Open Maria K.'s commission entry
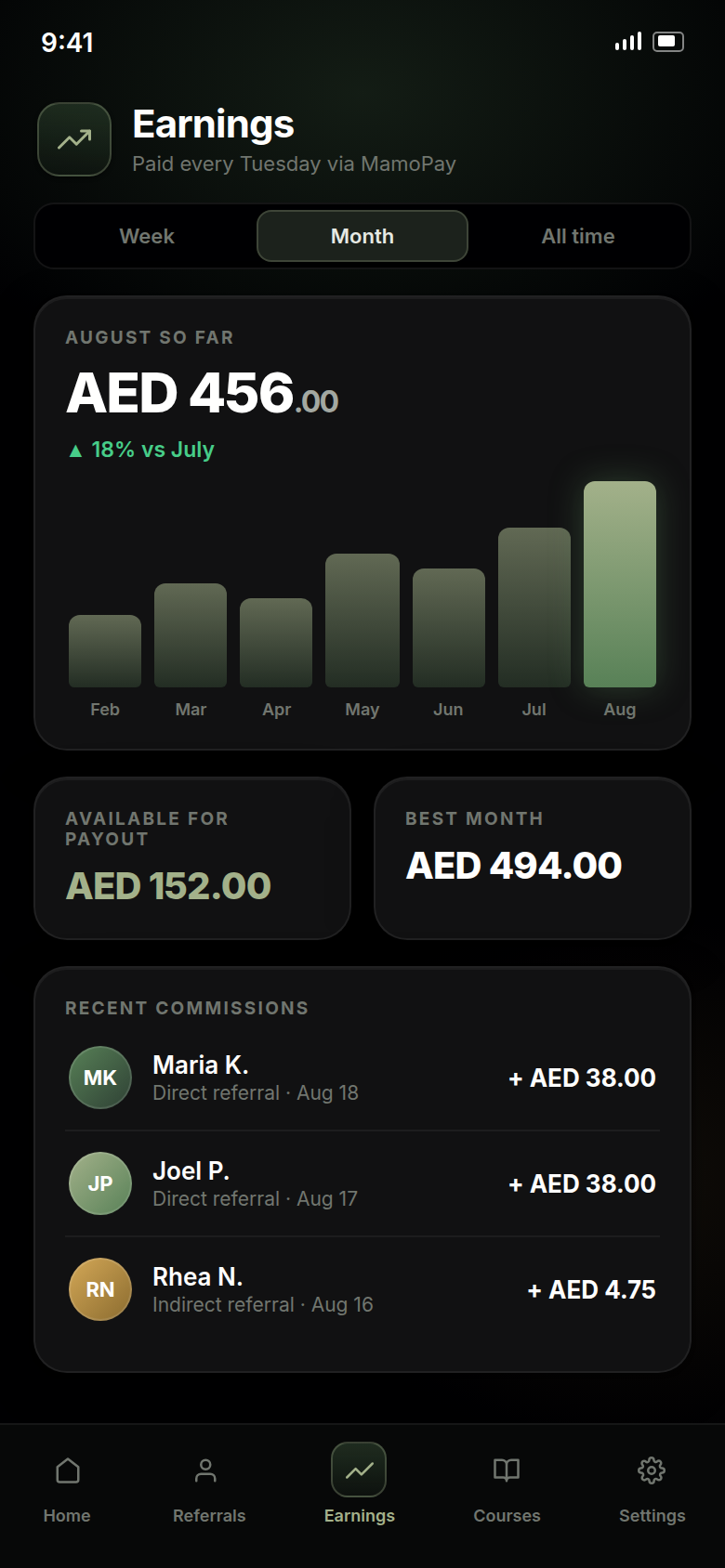This screenshot has height=1568, width=725. tap(362, 1078)
